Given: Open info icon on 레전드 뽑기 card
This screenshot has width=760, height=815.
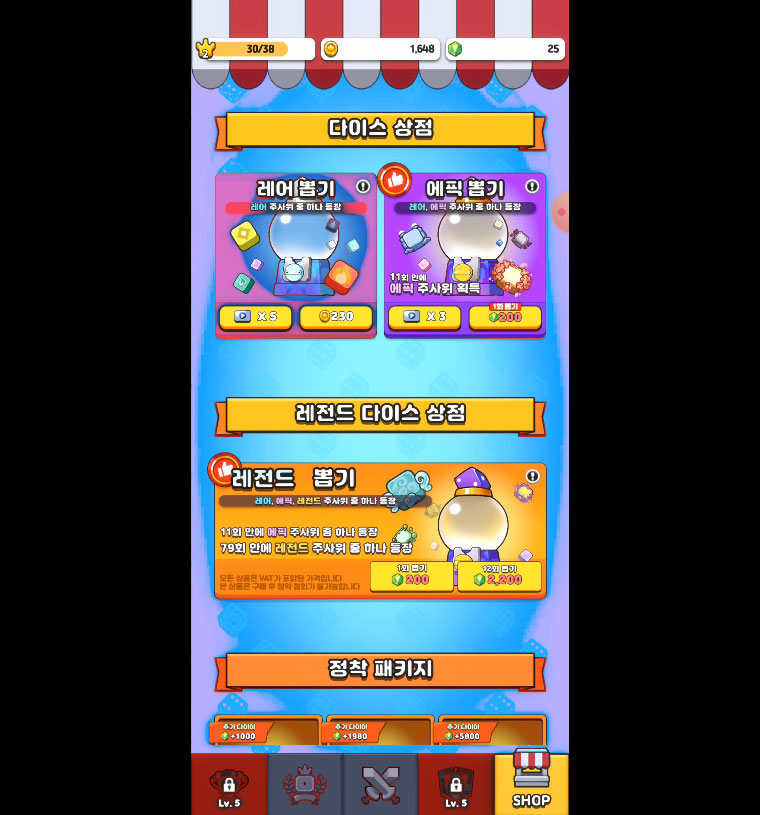Looking at the screenshot, I should [x=532, y=476].
